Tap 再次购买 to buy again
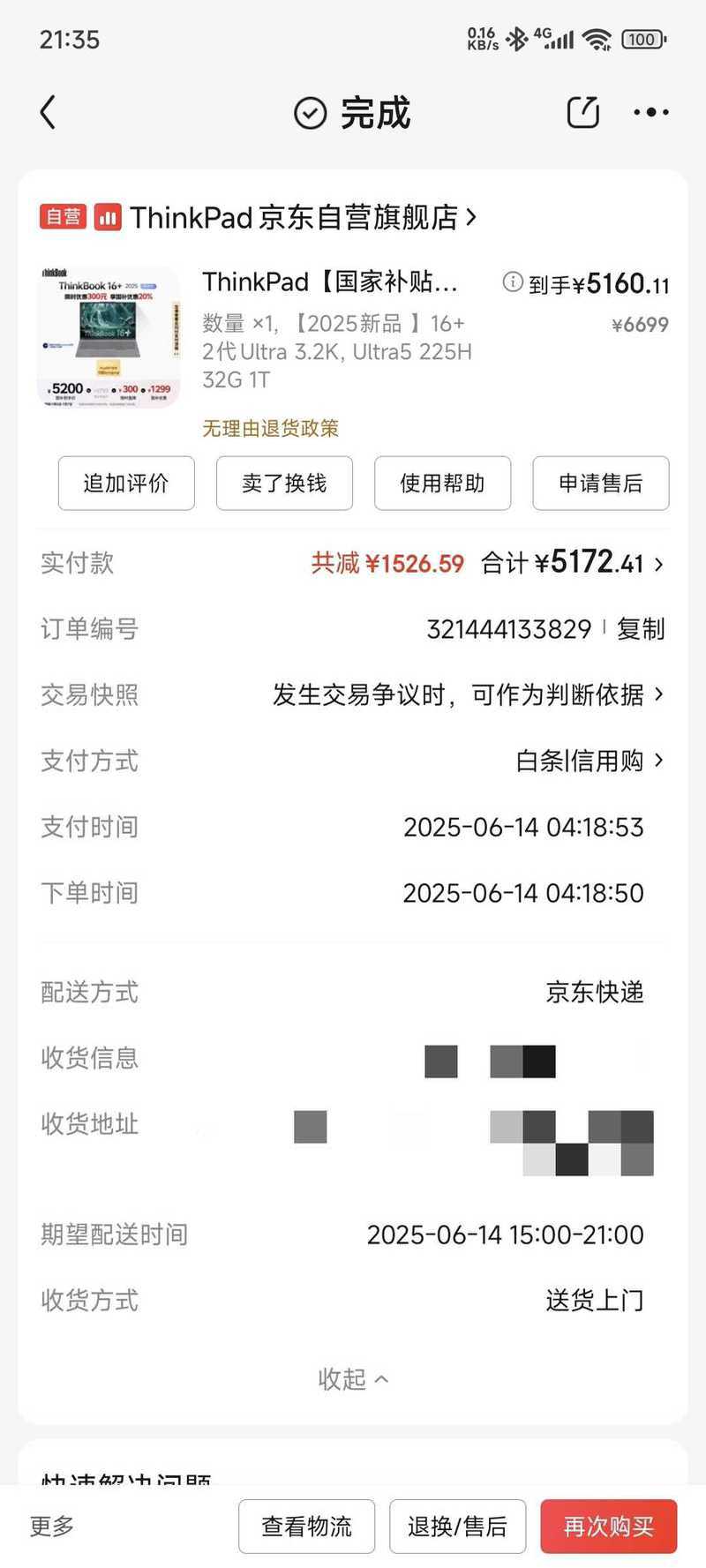The image size is (706, 1568). [x=608, y=1527]
